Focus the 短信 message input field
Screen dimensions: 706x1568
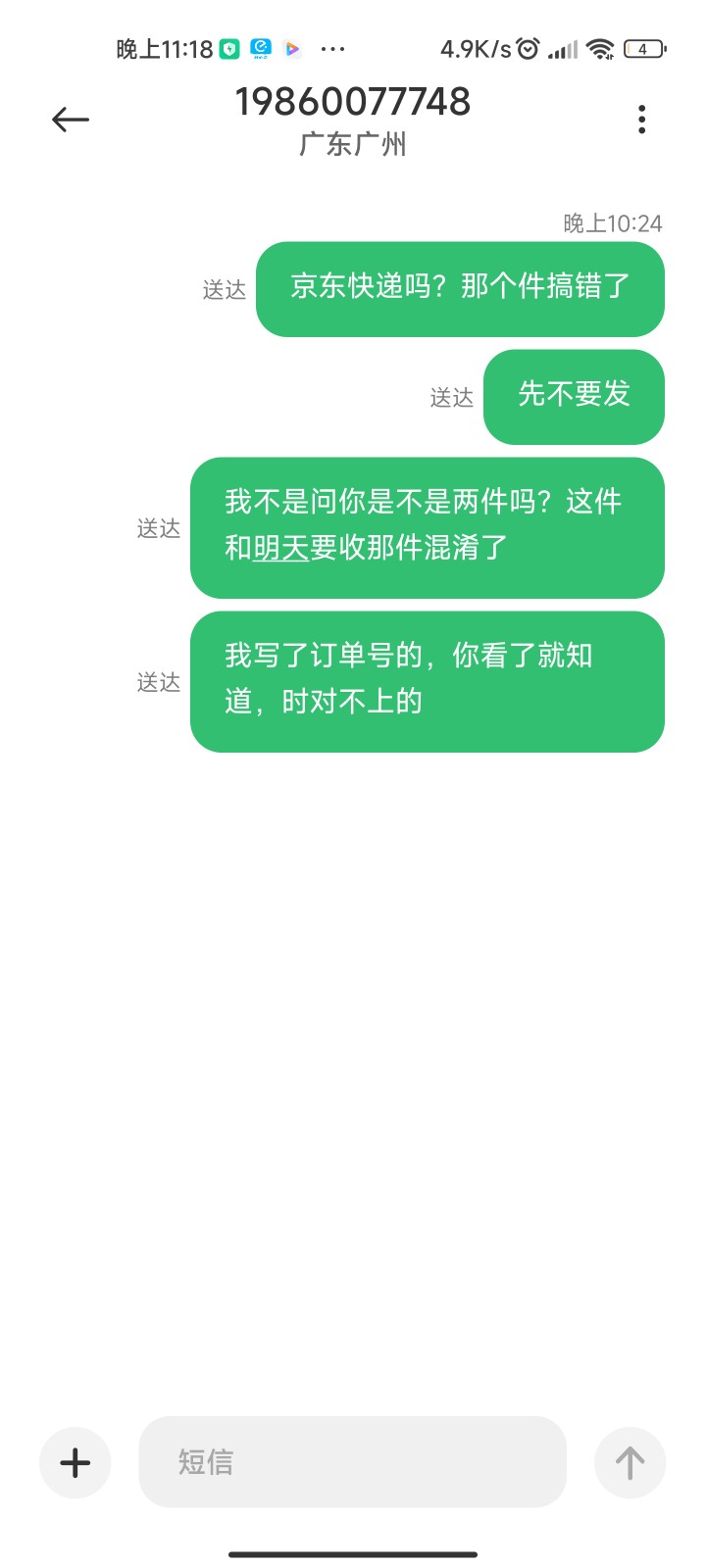(353, 1462)
